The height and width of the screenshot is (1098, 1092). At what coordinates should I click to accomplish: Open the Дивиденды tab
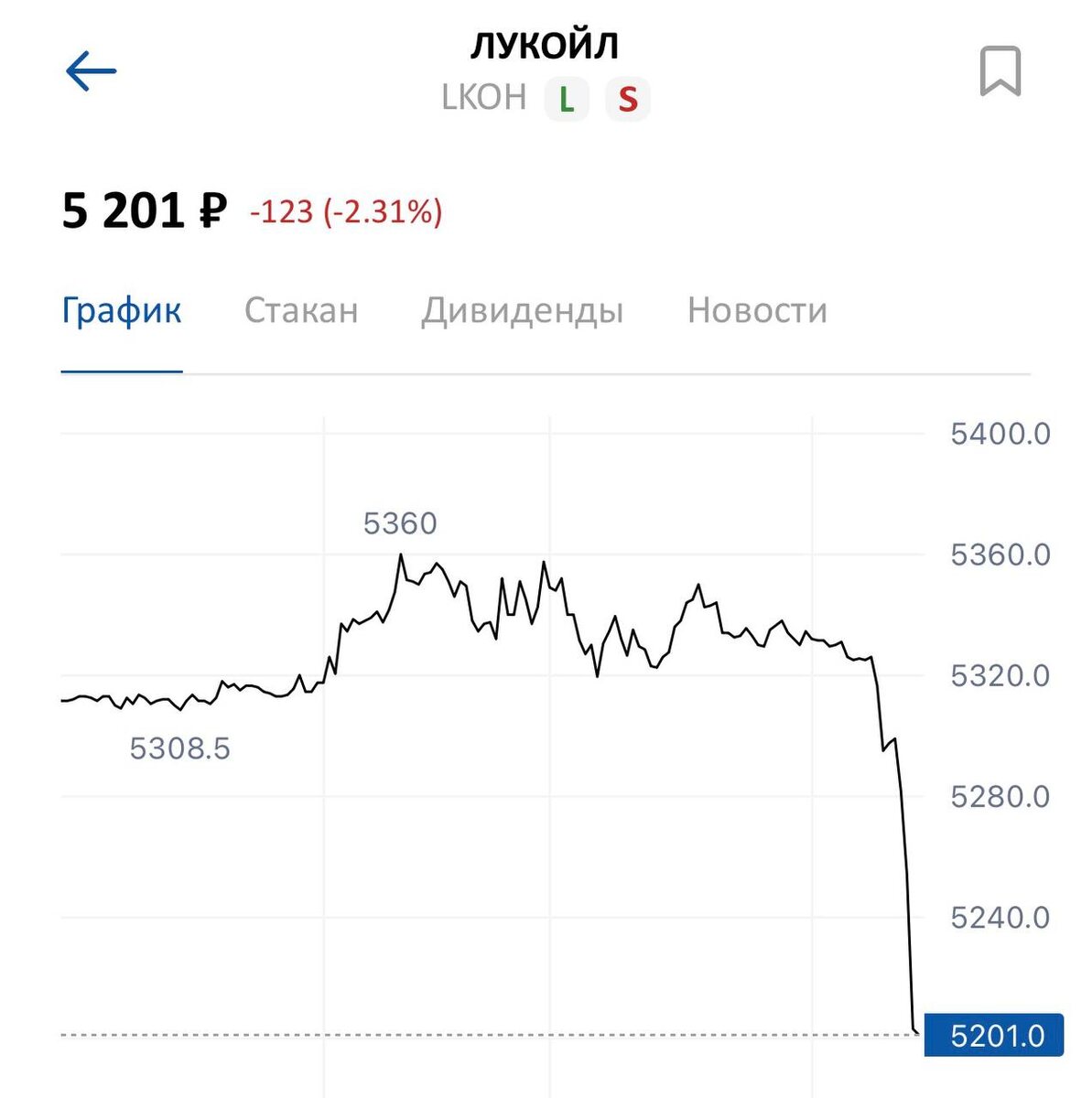tap(522, 311)
